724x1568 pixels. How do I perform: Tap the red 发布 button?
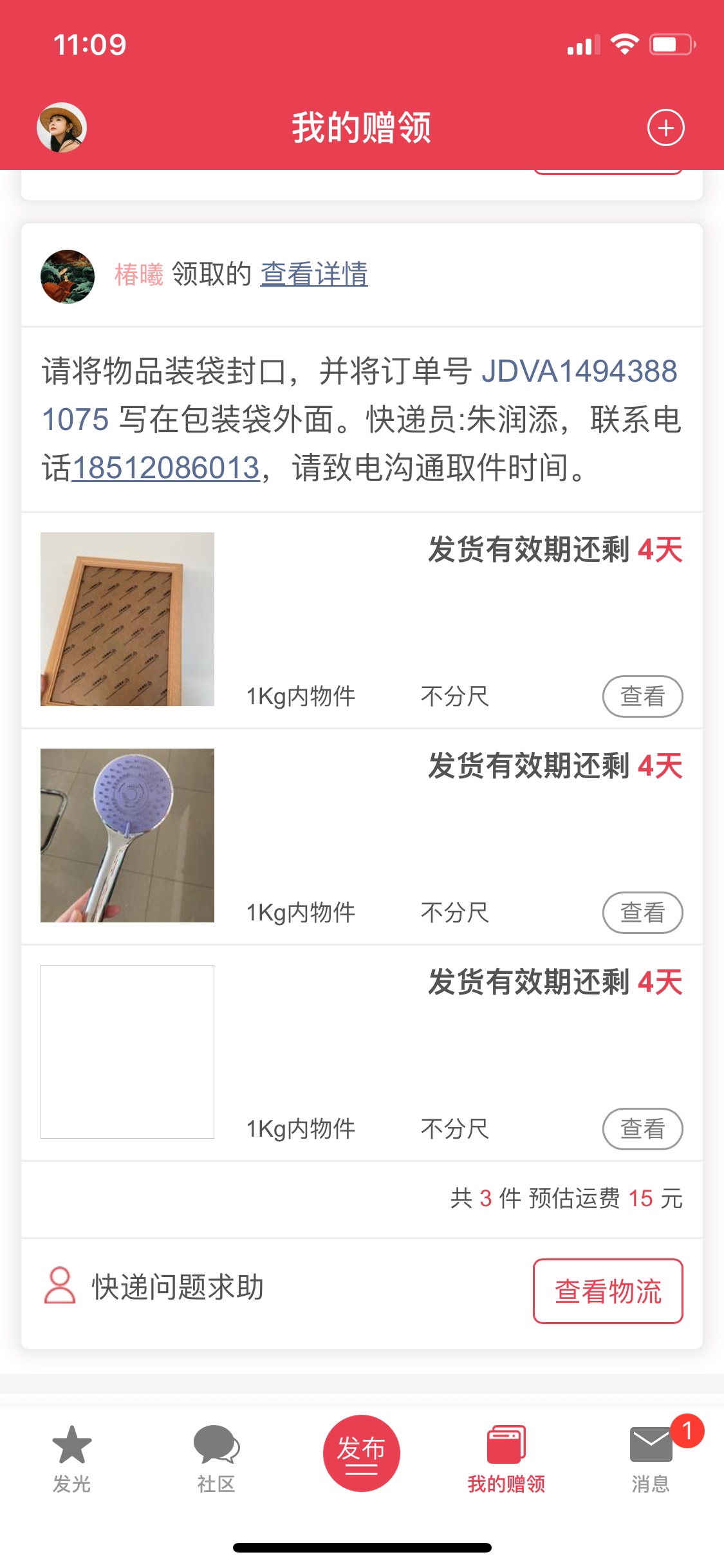click(x=361, y=1453)
